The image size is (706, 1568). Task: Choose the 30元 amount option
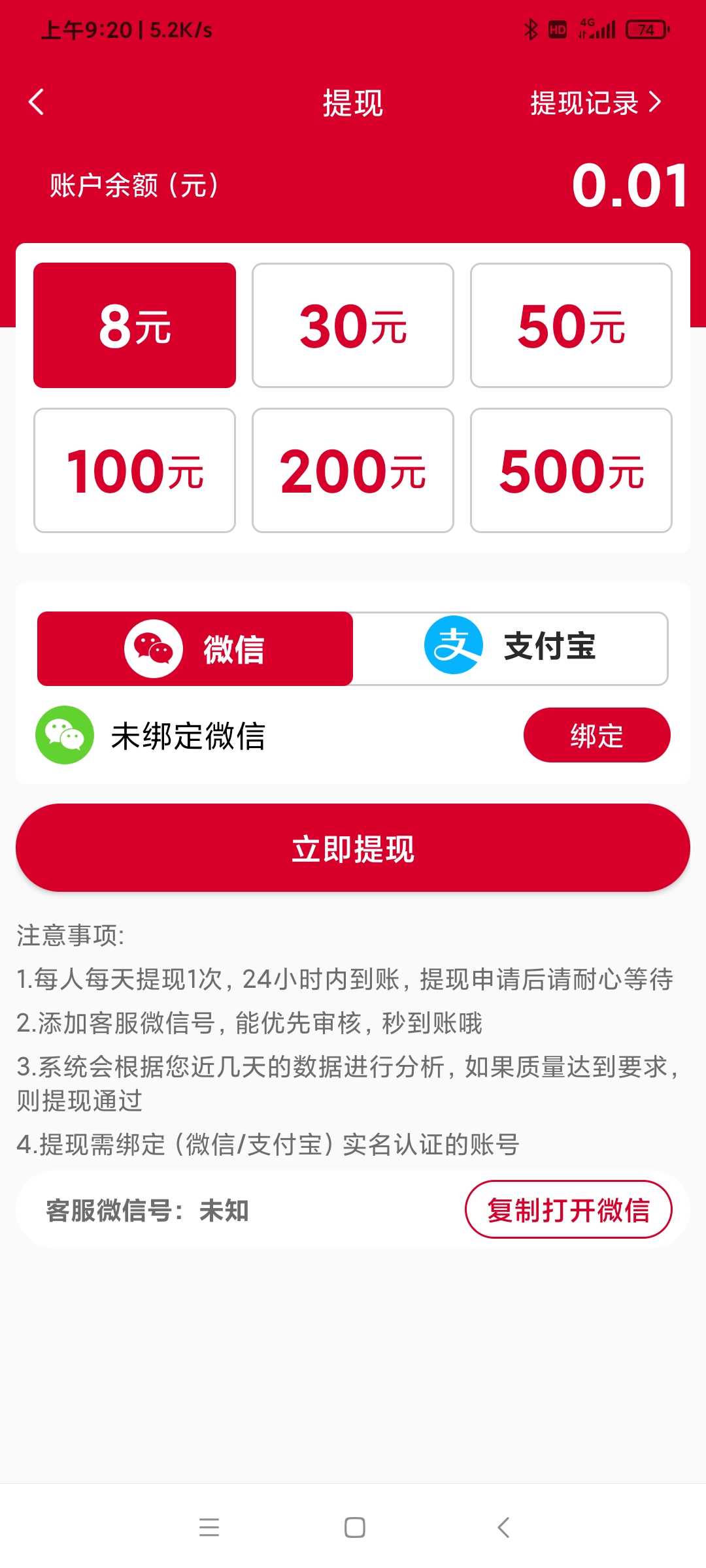(353, 325)
